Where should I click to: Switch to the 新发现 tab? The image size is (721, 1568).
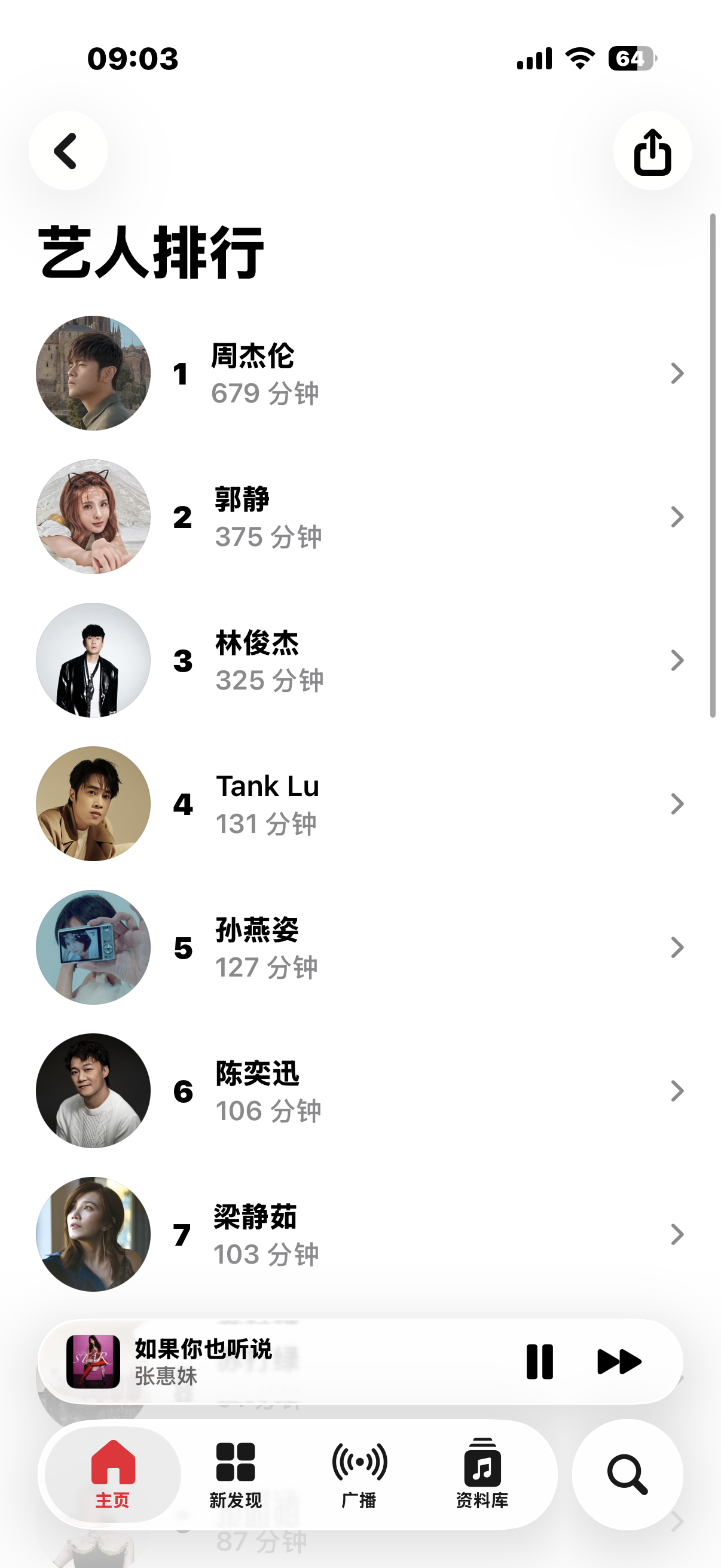pos(236,1474)
